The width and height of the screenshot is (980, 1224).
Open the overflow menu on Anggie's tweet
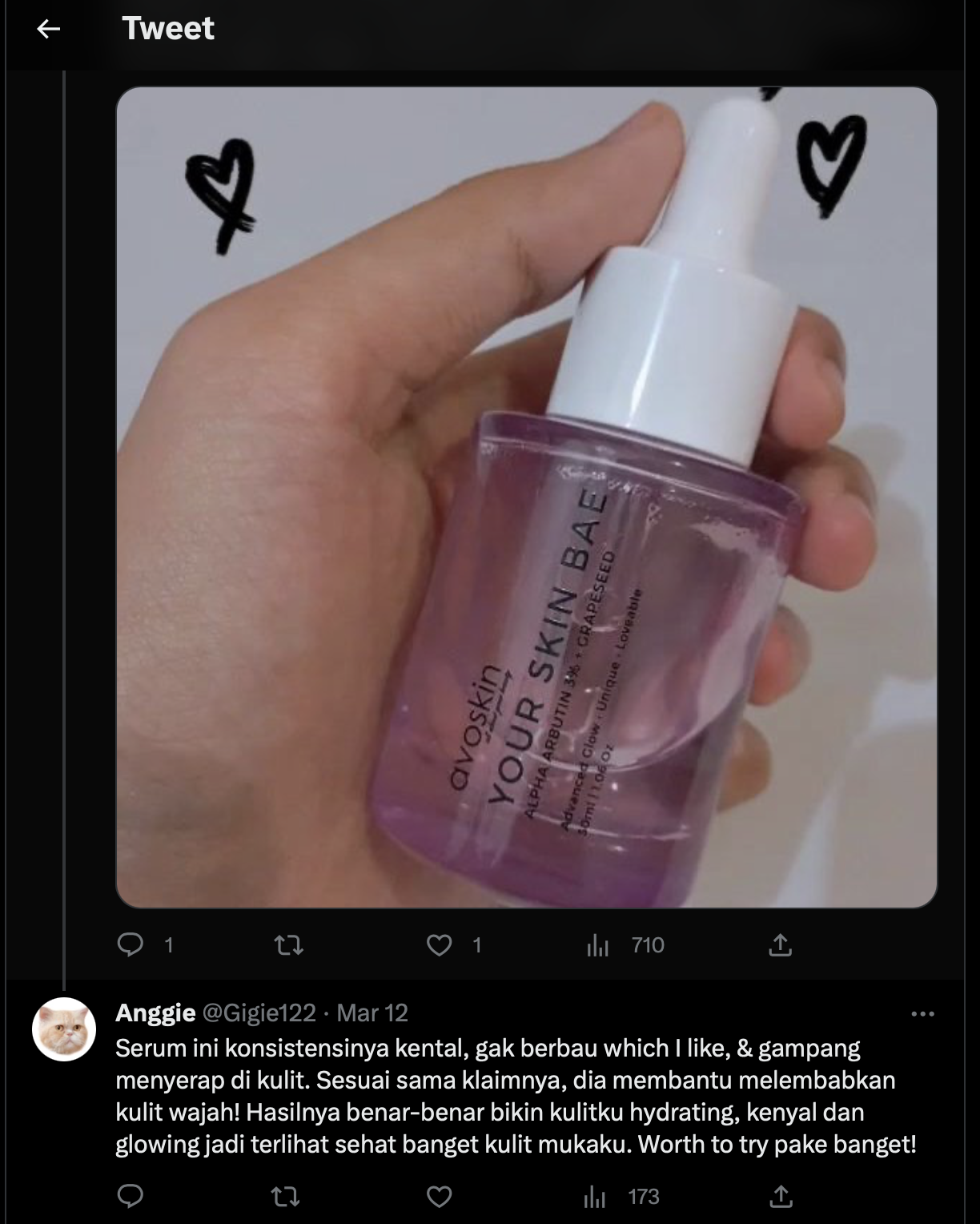coord(922,1014)
